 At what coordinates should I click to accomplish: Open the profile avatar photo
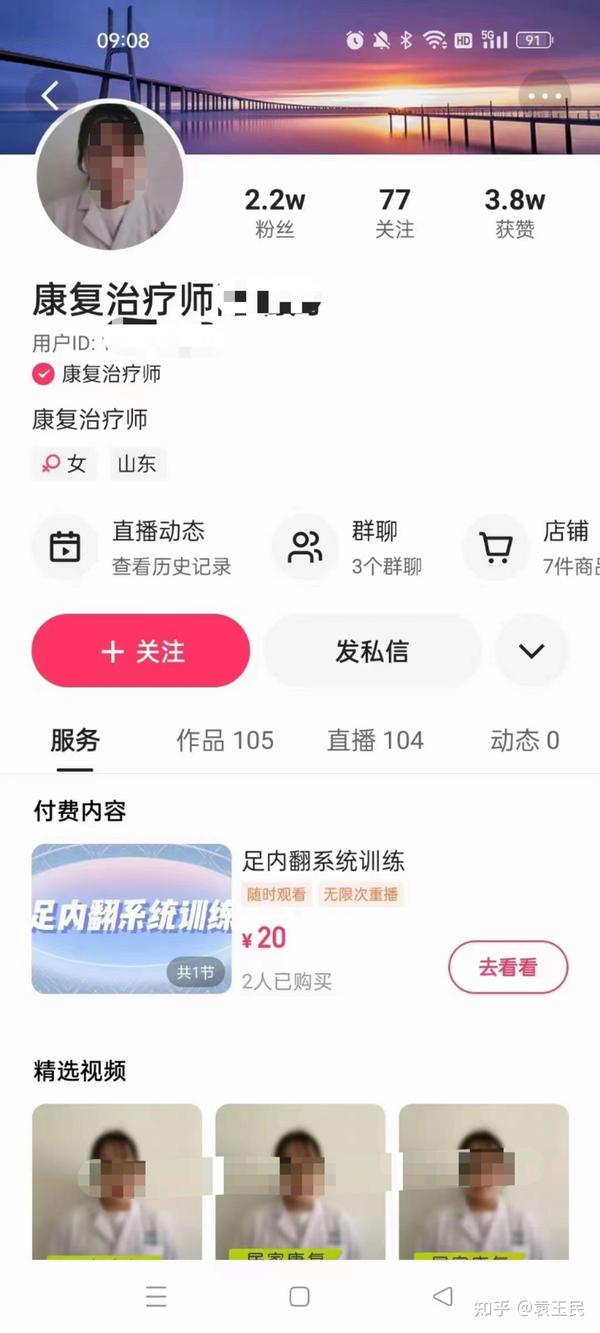click(x=110, y=176)
